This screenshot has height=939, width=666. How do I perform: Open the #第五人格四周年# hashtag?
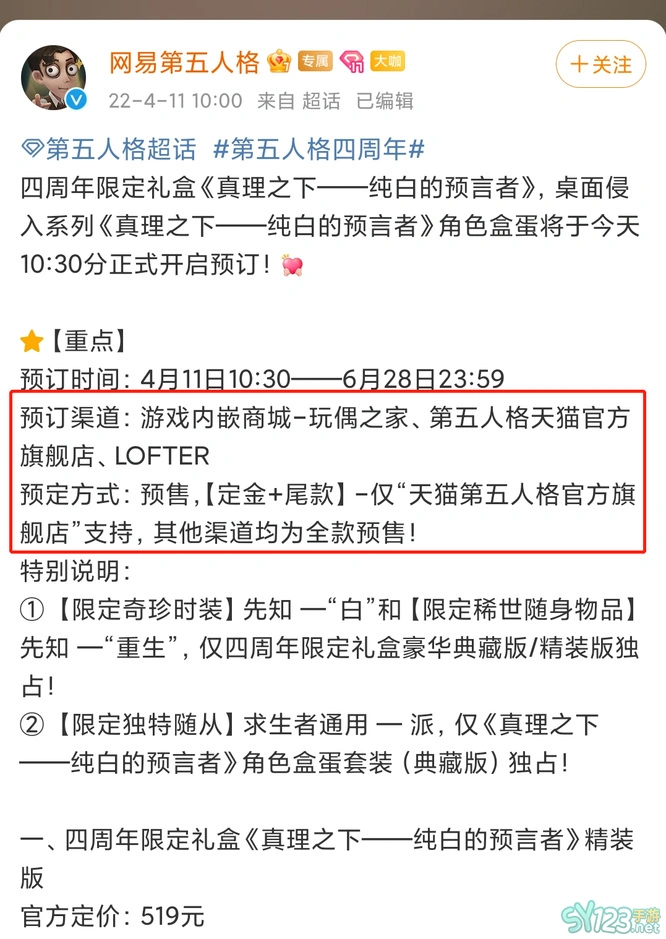319,150
